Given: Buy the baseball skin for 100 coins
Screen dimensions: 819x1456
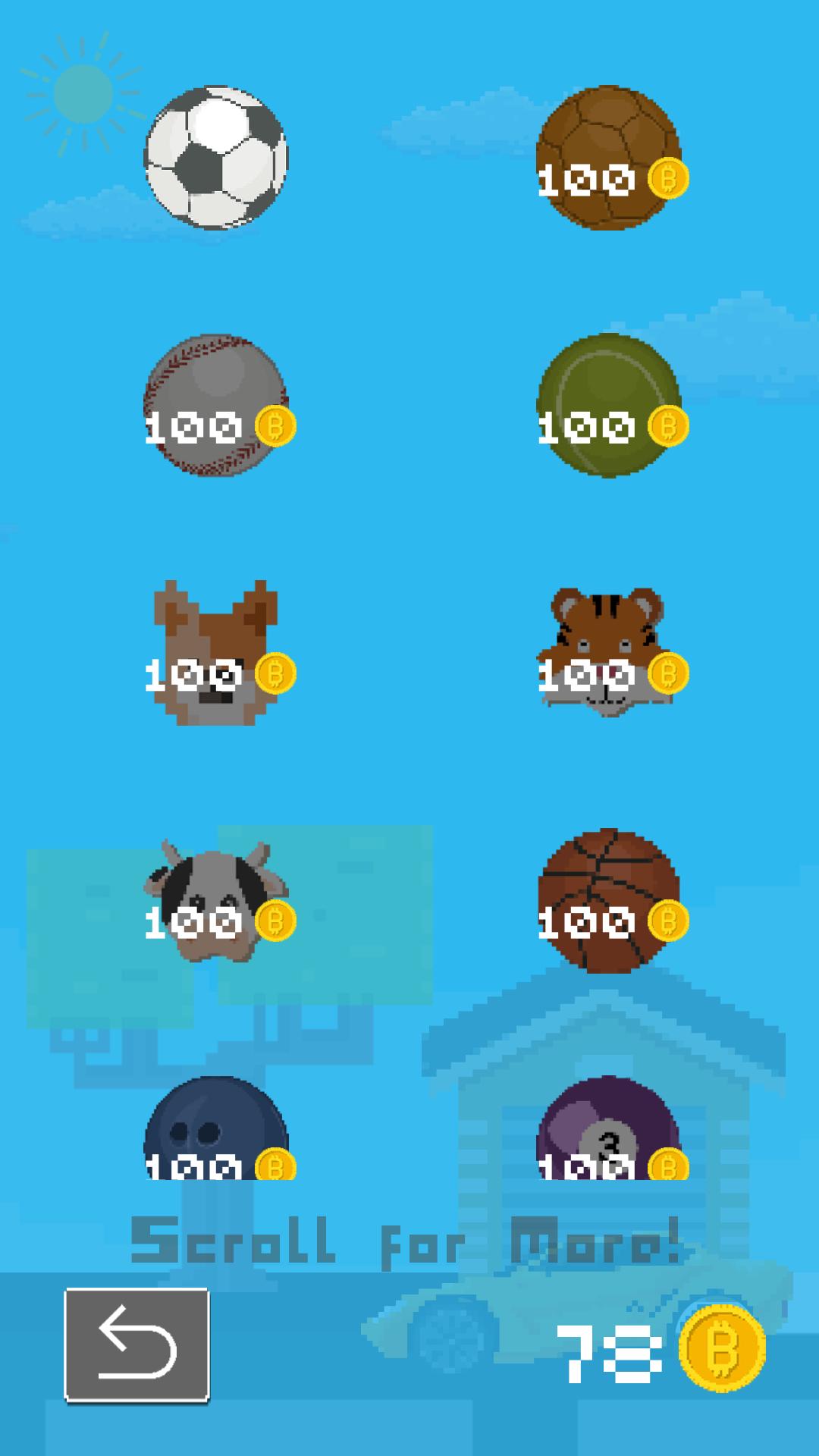Looking at the screenshot, I should (216, 405).
